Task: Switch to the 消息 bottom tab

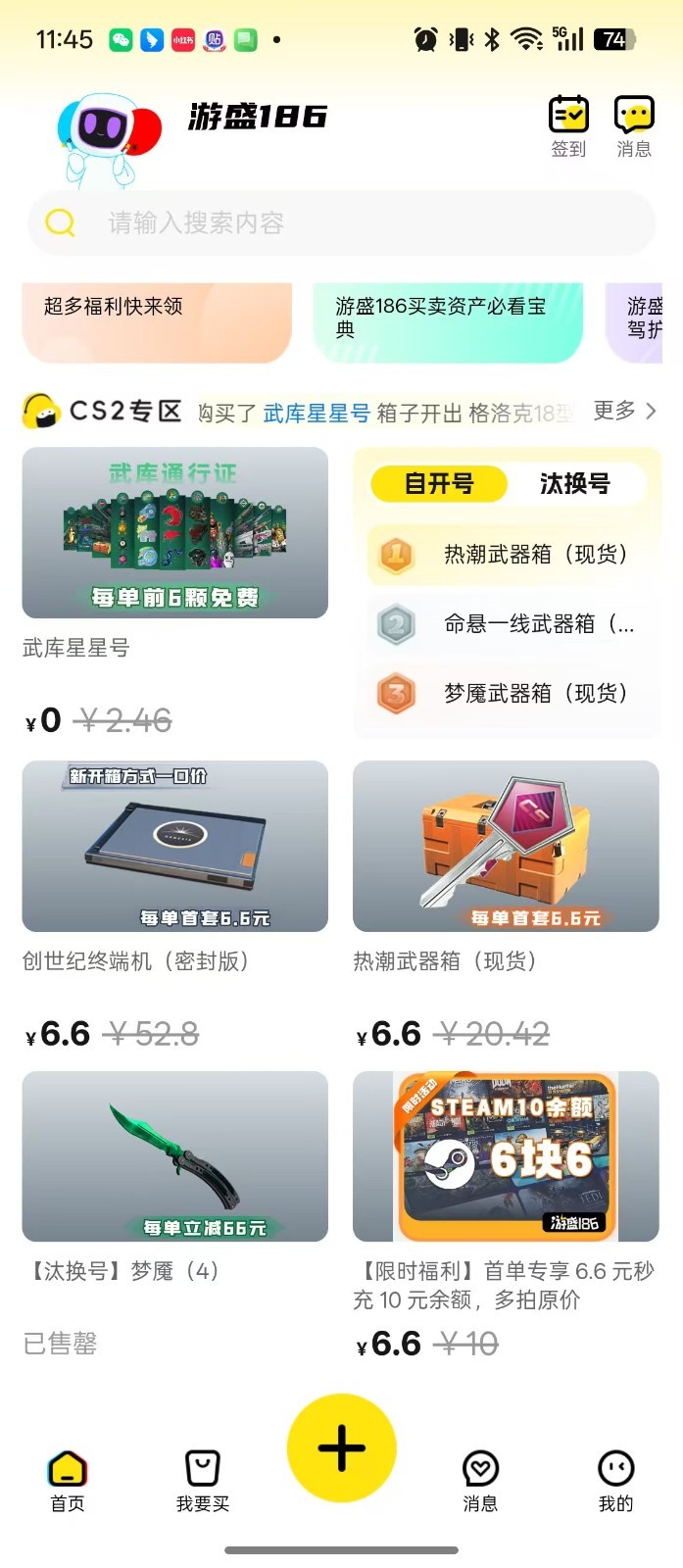Action: pyautogui.click(x=480, y=1481)
